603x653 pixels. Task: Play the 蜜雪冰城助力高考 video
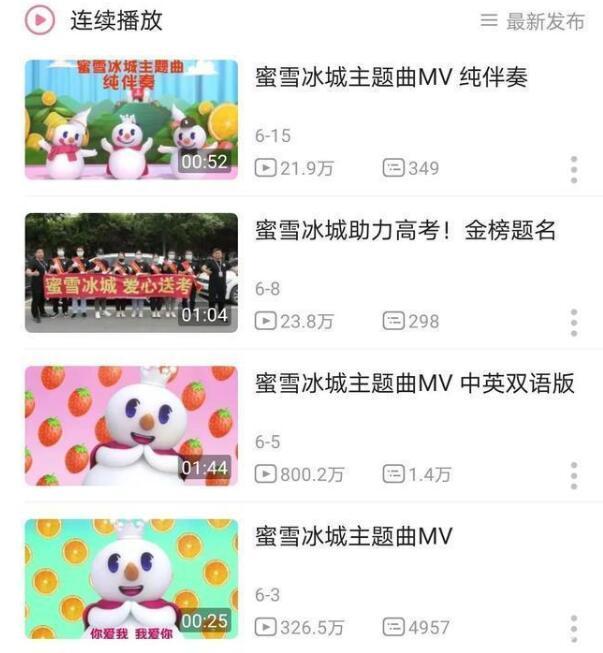[131, 273]
